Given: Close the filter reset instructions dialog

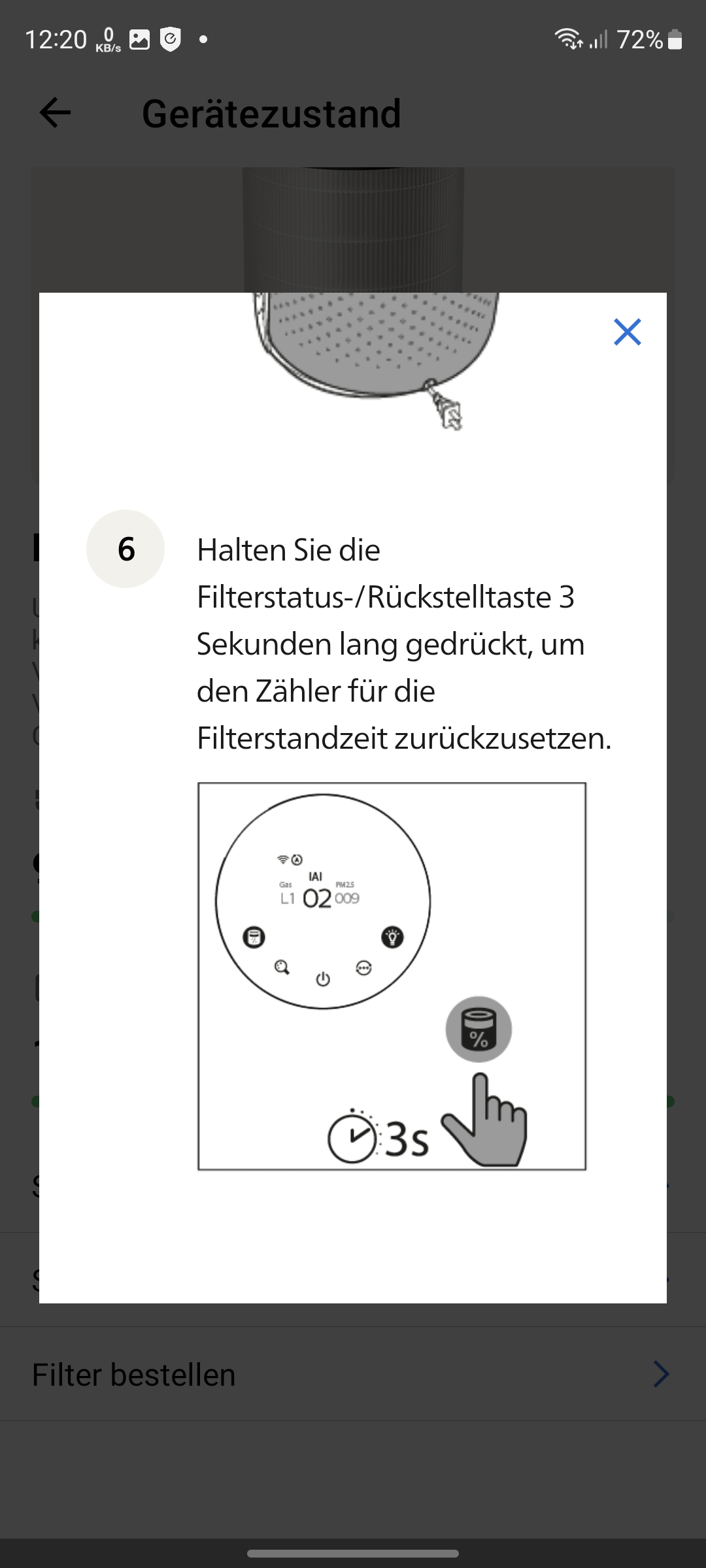Looking at the screenshot, I should pyautogui.click(x=627, y=332).
